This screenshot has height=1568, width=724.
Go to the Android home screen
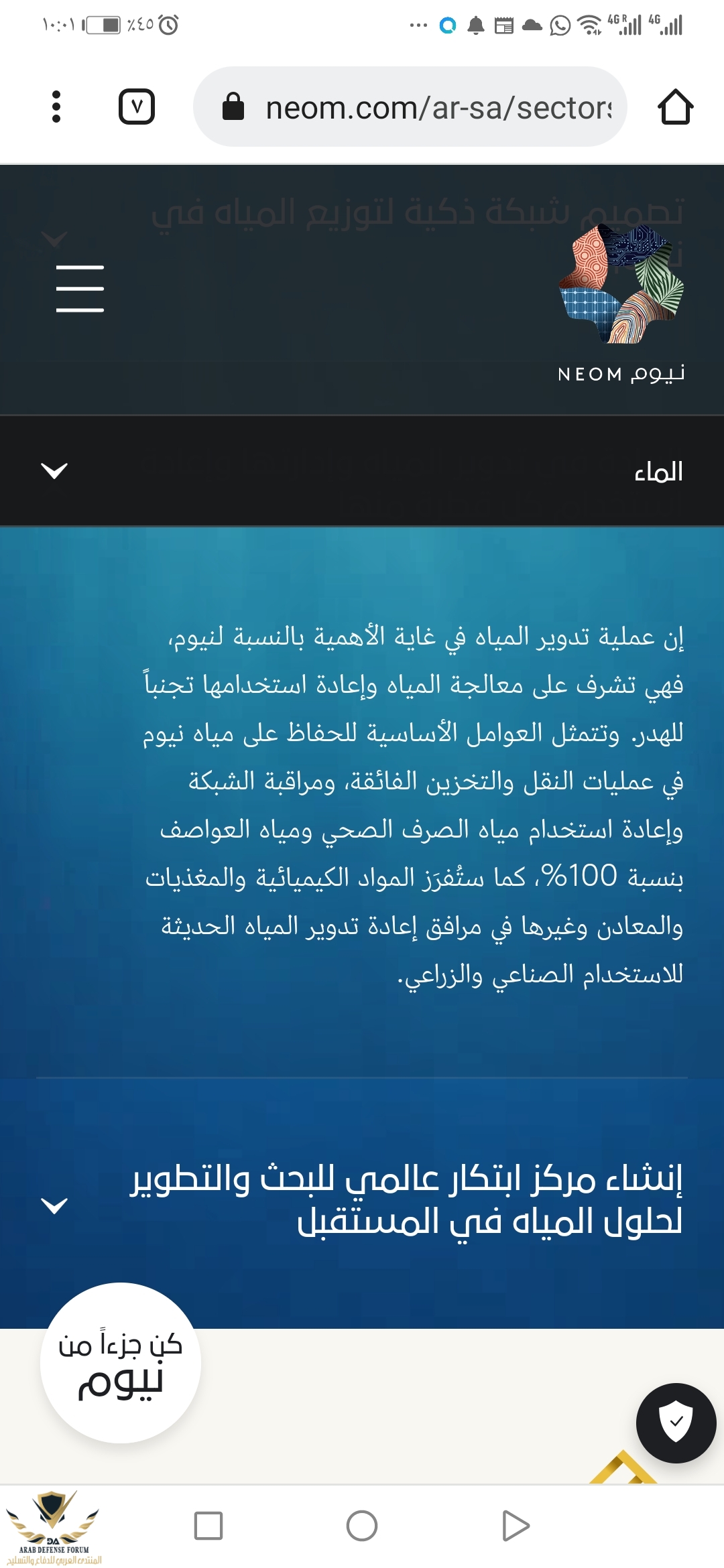pyautogui.click(x=362, y=1526)
